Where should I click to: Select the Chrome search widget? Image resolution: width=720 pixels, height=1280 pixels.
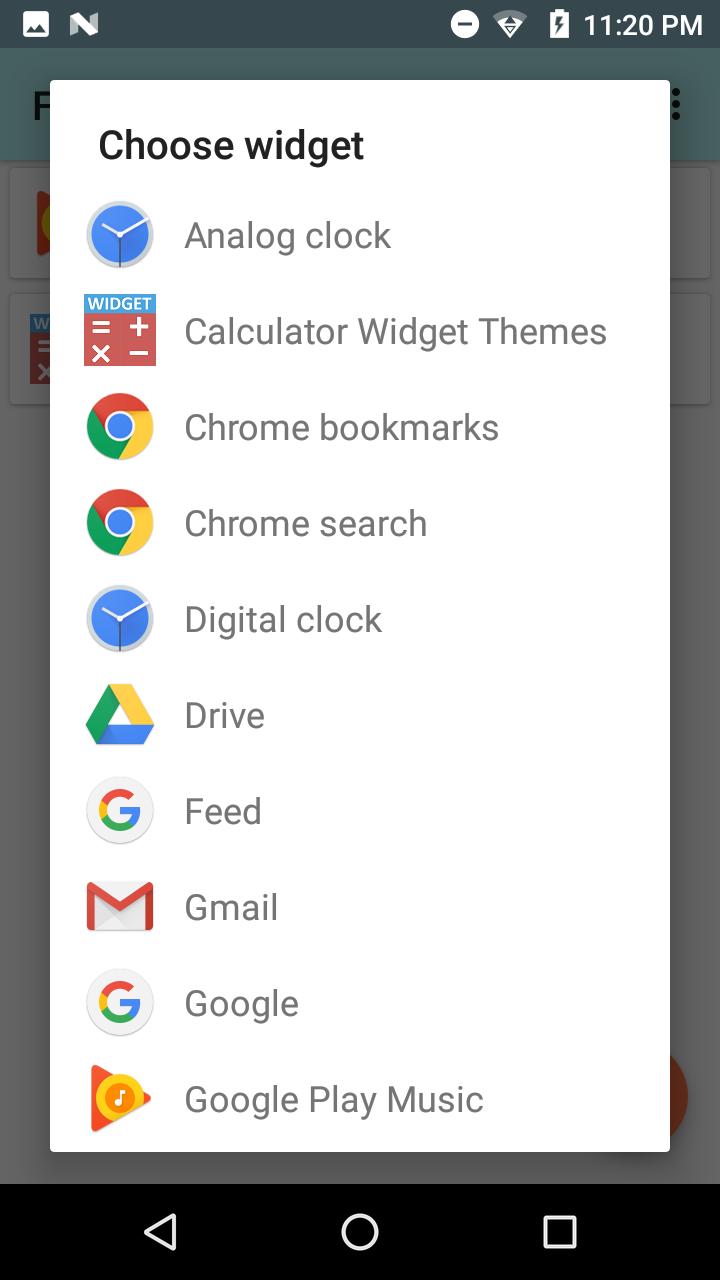305,524
